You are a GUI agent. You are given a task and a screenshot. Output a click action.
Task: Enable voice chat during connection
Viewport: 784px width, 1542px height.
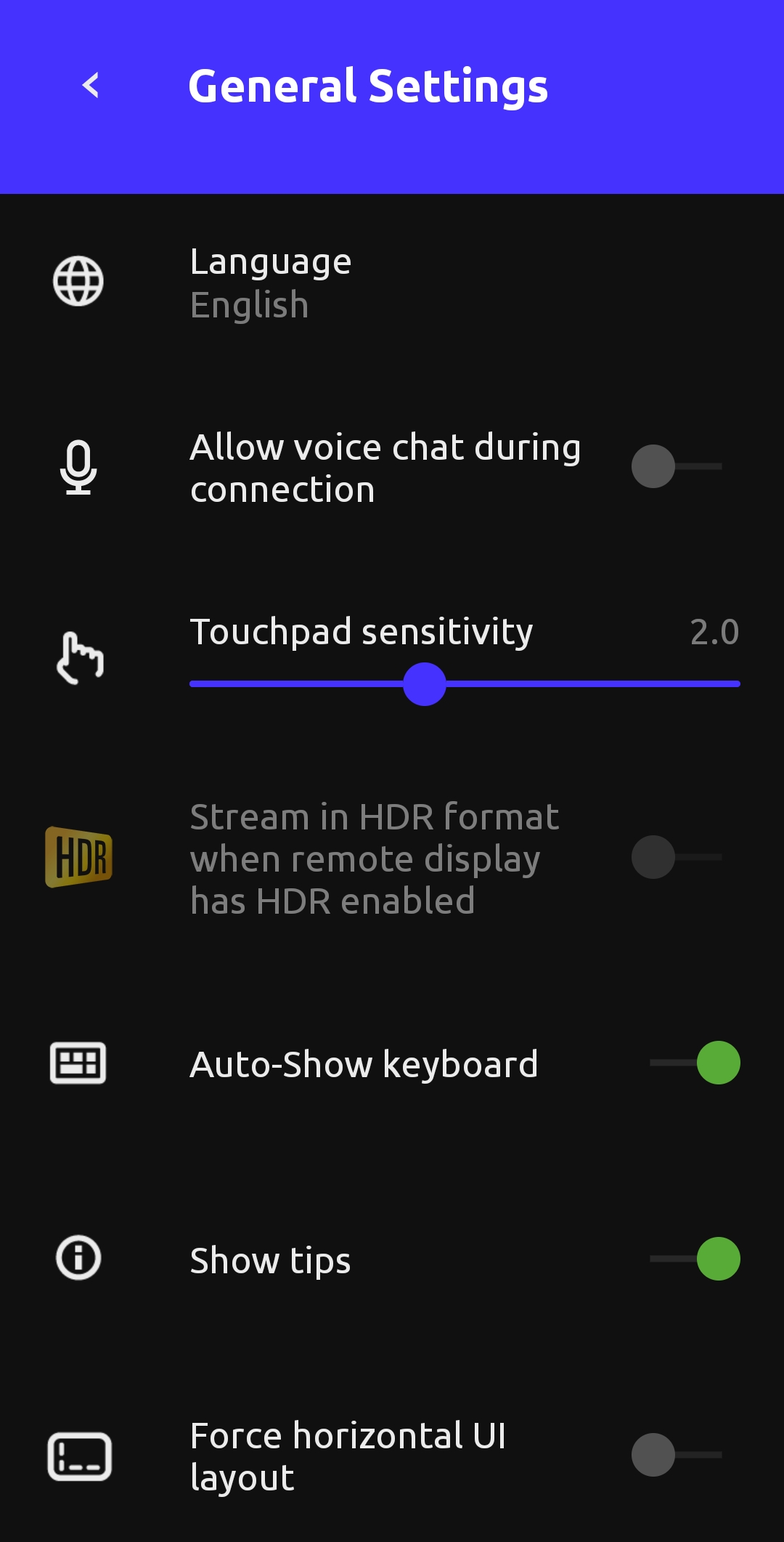(x=676, y=466)
